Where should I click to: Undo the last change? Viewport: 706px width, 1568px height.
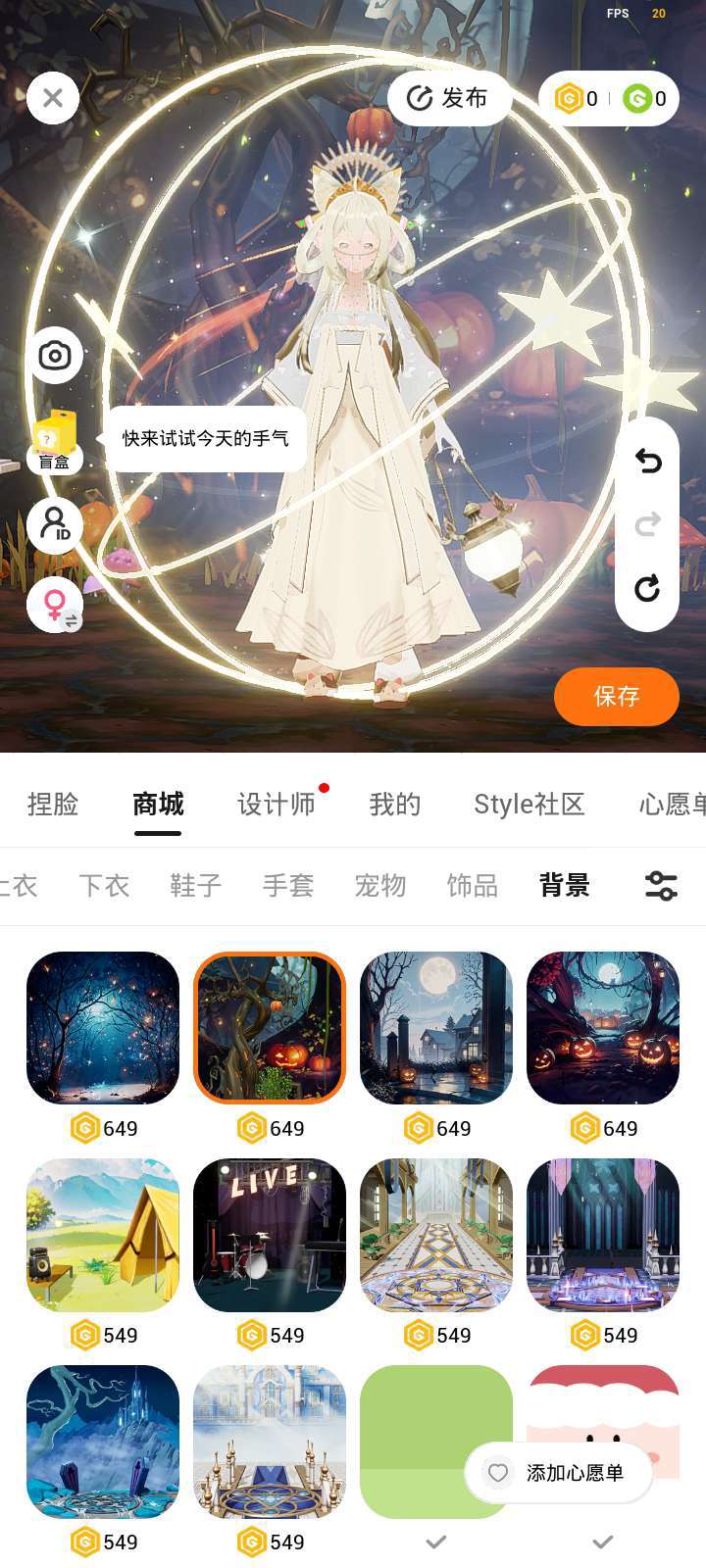pos(647,461)
